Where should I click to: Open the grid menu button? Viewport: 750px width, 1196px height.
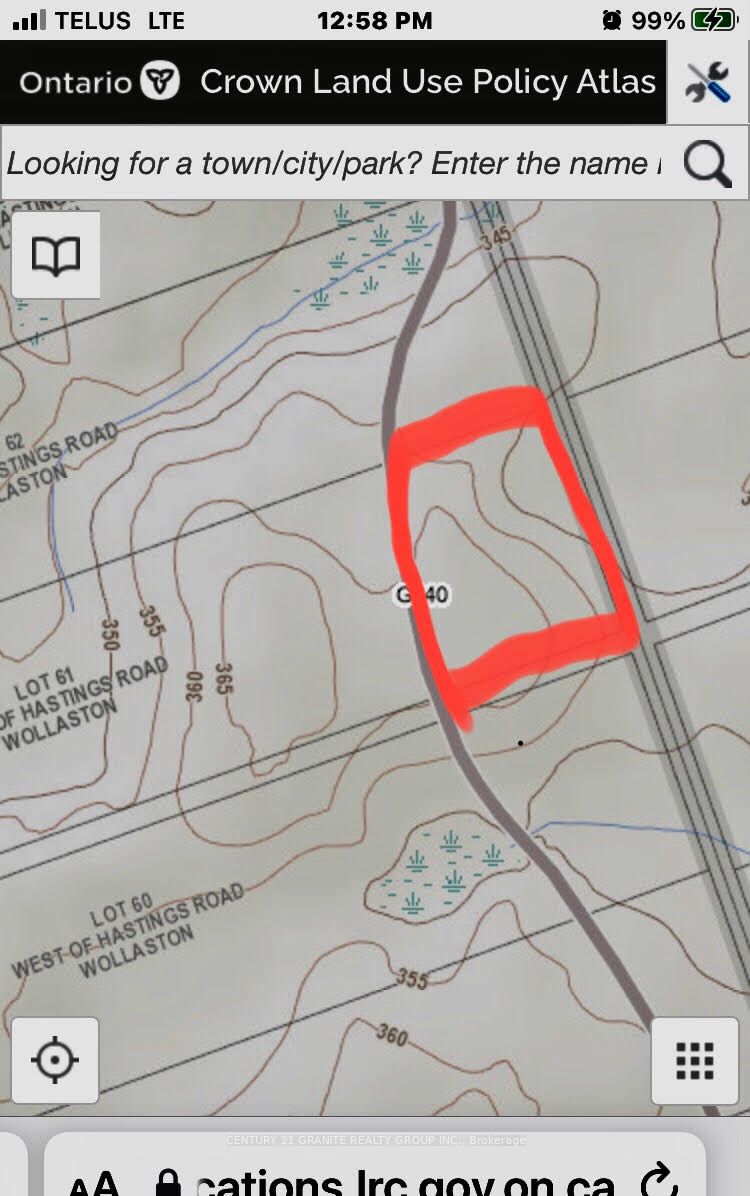(x=694, y=1060)
